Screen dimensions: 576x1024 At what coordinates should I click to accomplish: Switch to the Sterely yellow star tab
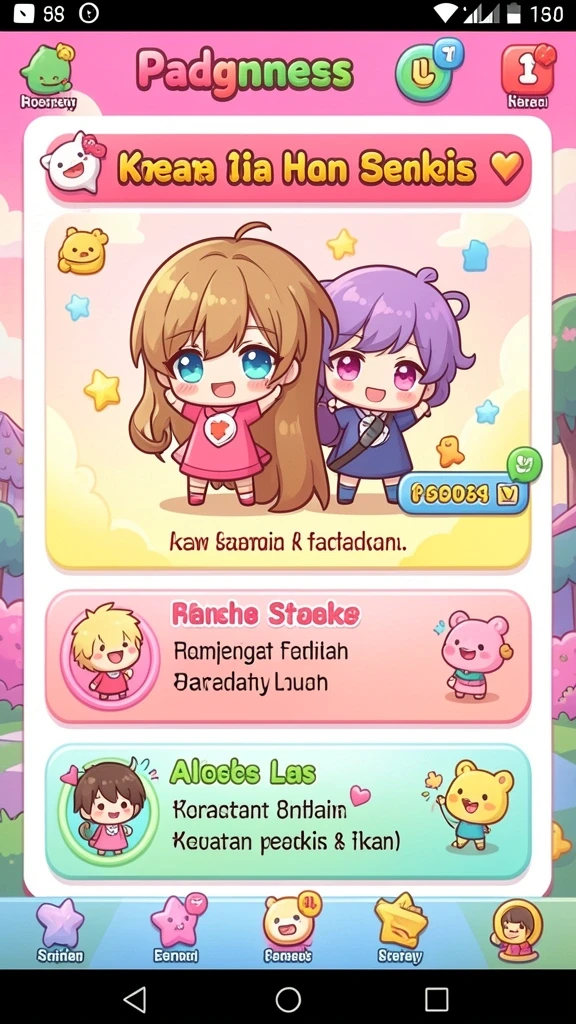coord(400,930)
